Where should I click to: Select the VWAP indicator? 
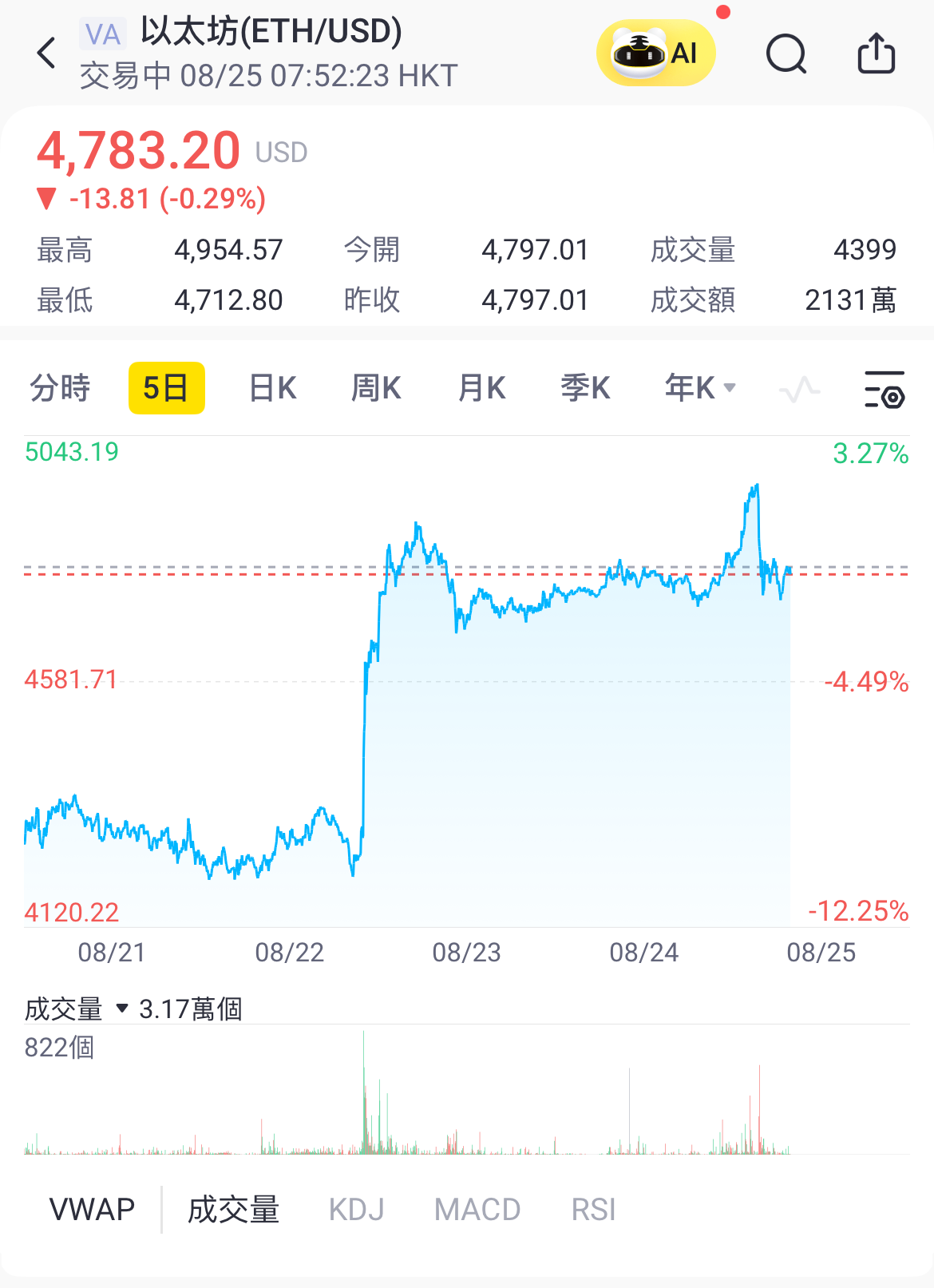click(92, 1210)
